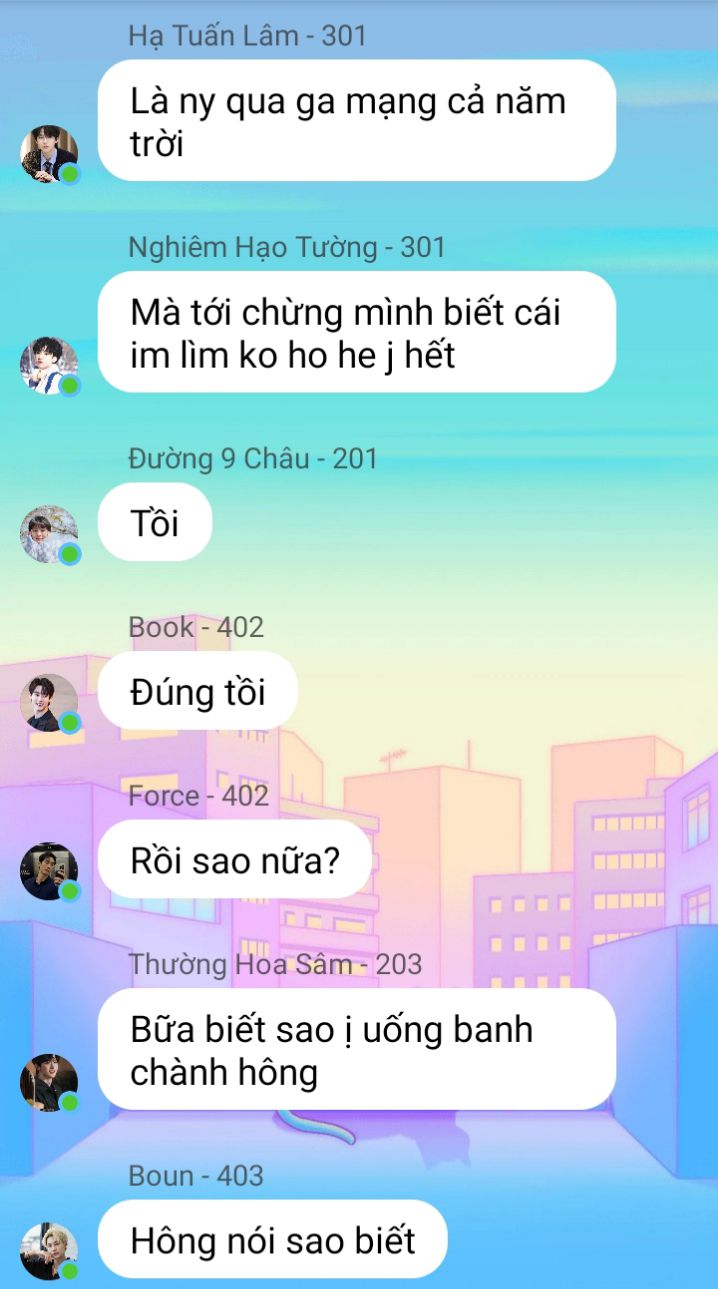This screenshot has width=718, height=1289.
Task: Open Hạ Tuấn Lâm - 301's profile picture
Action: click(49, 153)
